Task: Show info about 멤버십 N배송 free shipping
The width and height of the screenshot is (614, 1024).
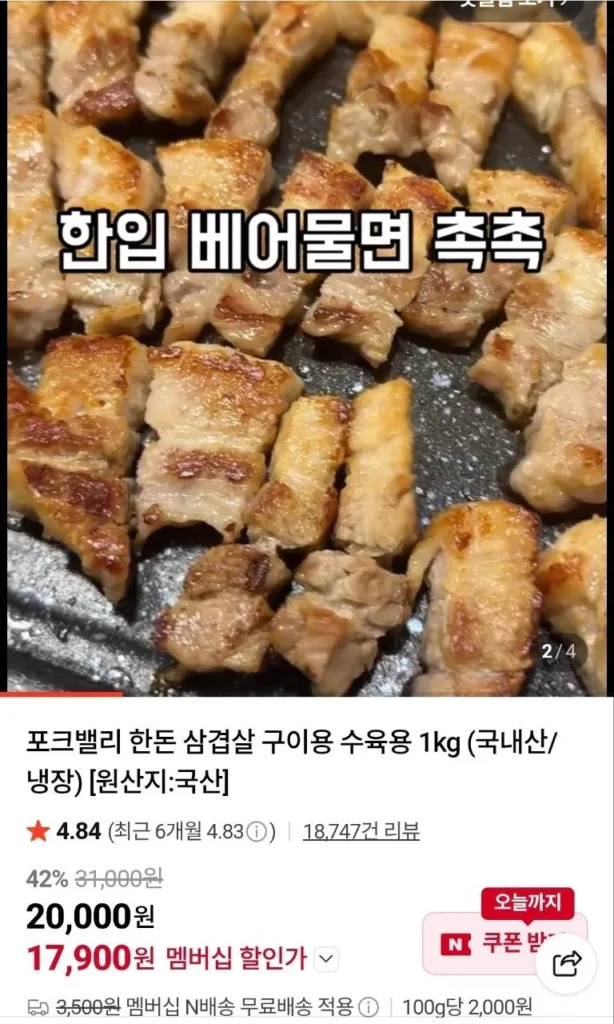Action: click(369, 1007)
